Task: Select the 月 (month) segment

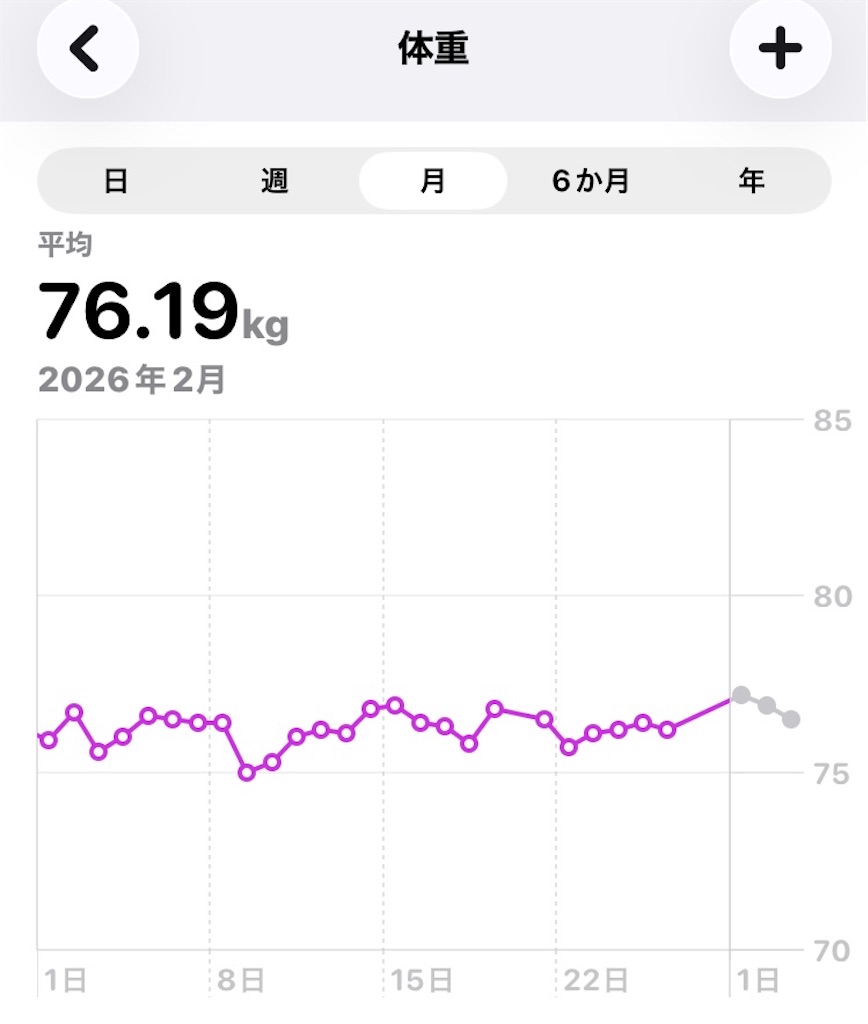Action: [x=433, y=181]
